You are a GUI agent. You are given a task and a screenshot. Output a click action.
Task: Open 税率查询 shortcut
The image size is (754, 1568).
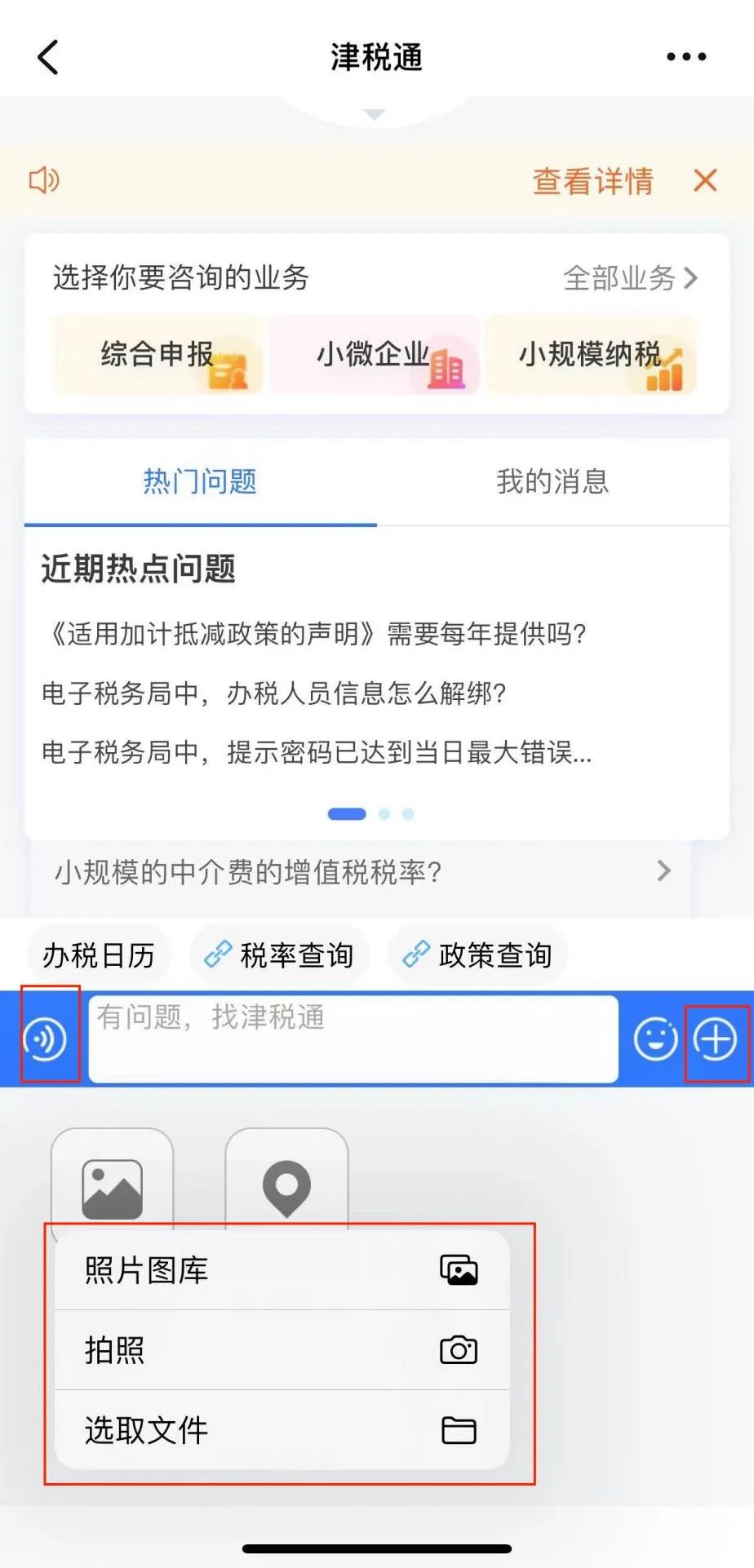tap(280, 955)
